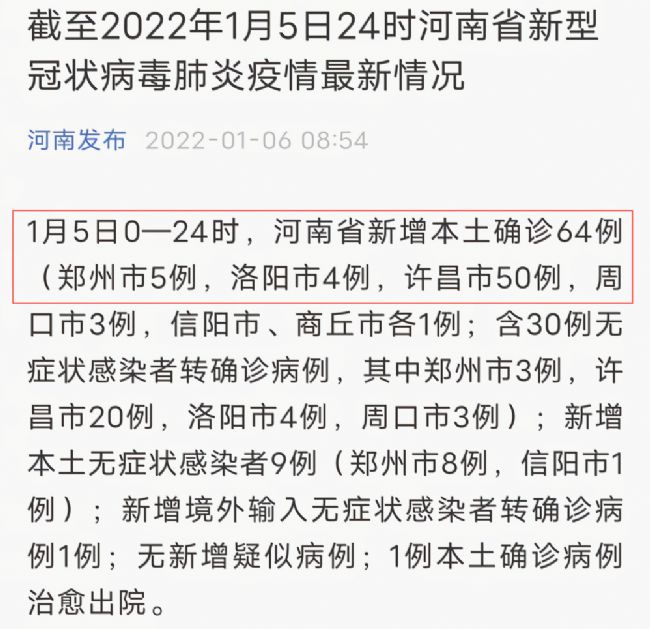Open the 河南发布 account page
The width and height of the screenshot is (650, 629).
[77, 140]
